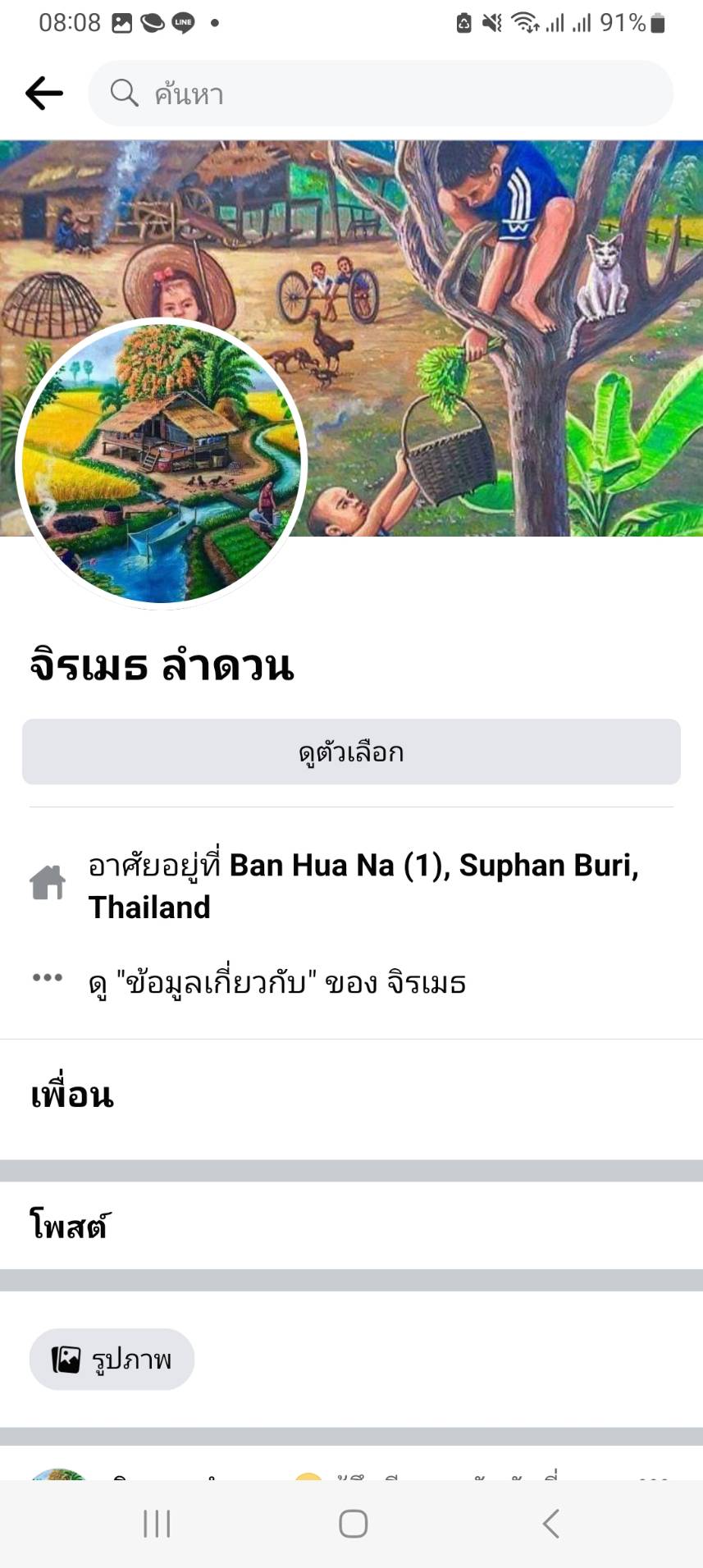Tap the ดูตัวเลือก button

(351, 752)
